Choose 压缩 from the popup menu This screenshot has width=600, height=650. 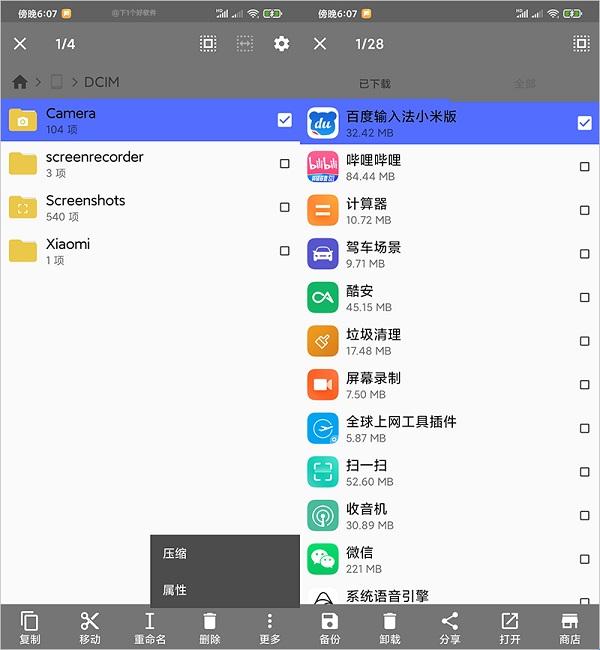[176, 554]
